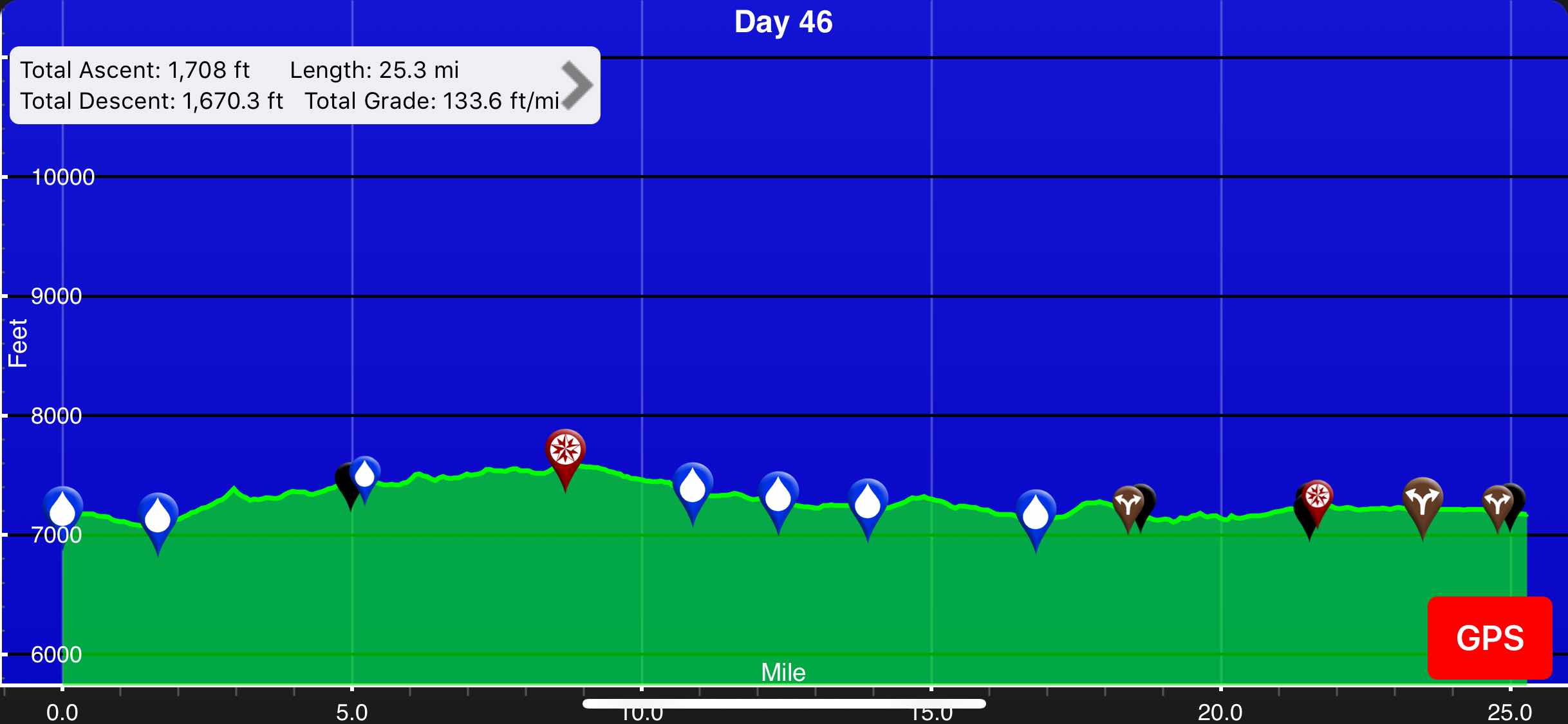Image resolution: width=1568 pixels, height=724 pixels.
Task: Open the brown junction marker near mile 18.4
Action: [1128, 505]
